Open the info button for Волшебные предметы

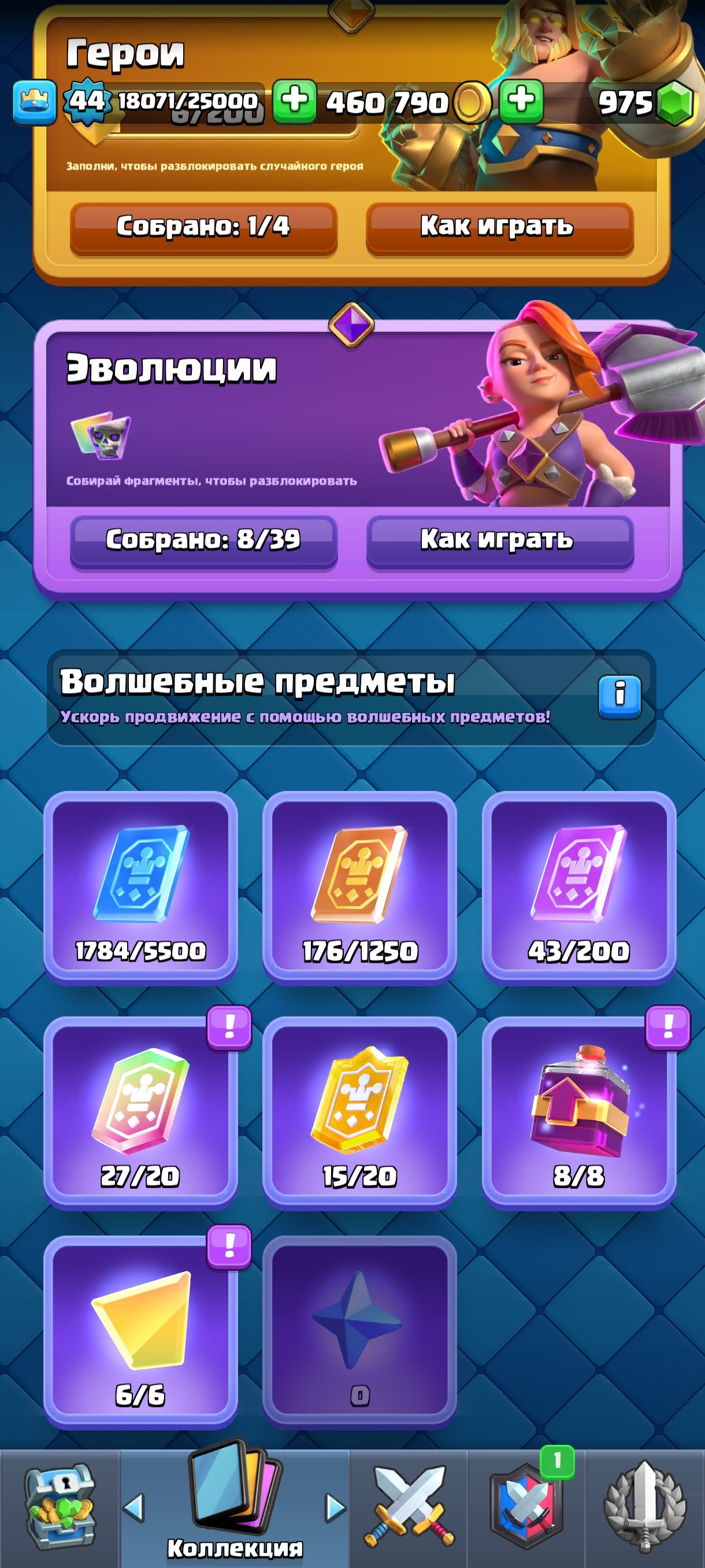619,696
